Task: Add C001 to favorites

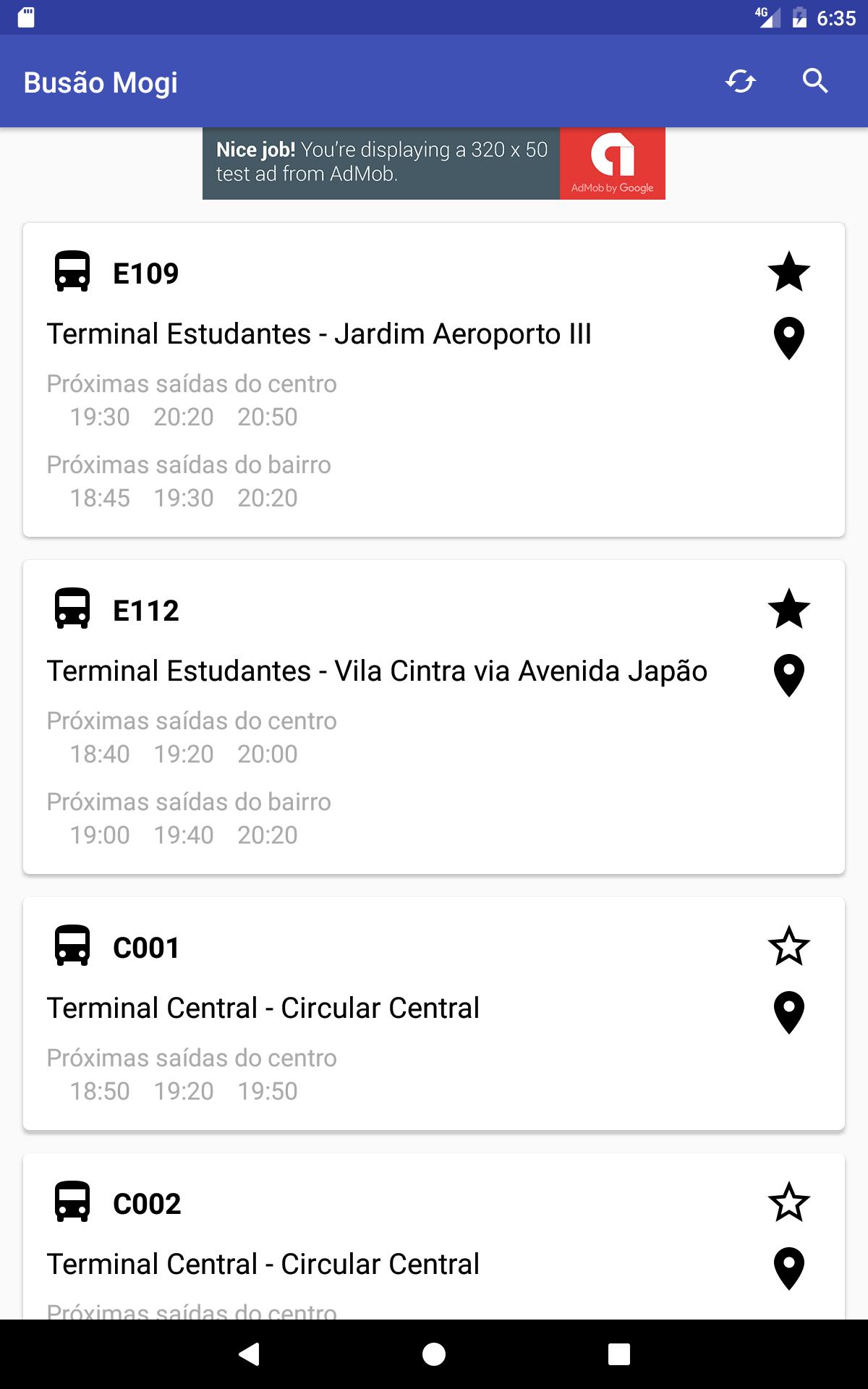Action: 788,946
